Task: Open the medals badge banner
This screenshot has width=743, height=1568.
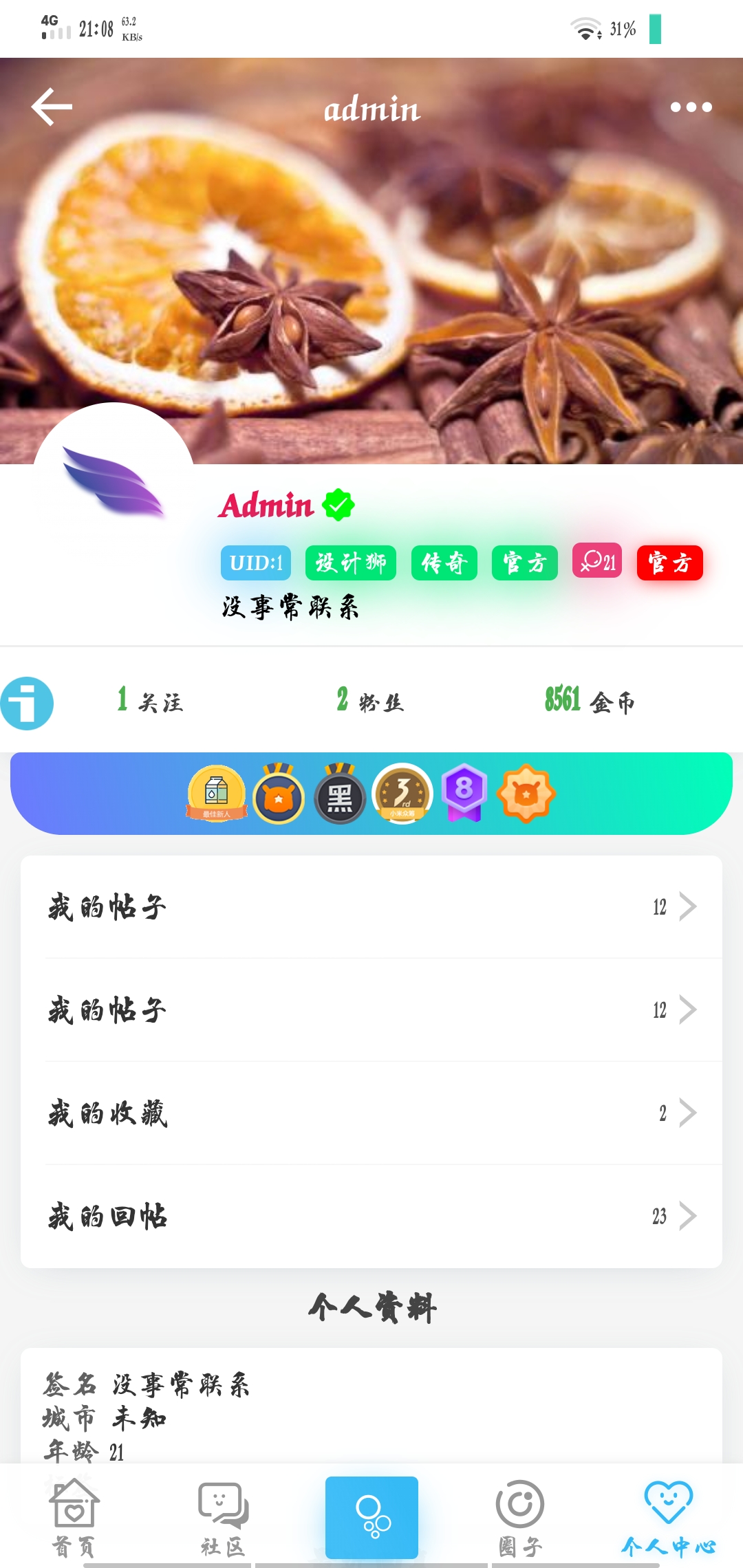Action: (x=371, y=793)
